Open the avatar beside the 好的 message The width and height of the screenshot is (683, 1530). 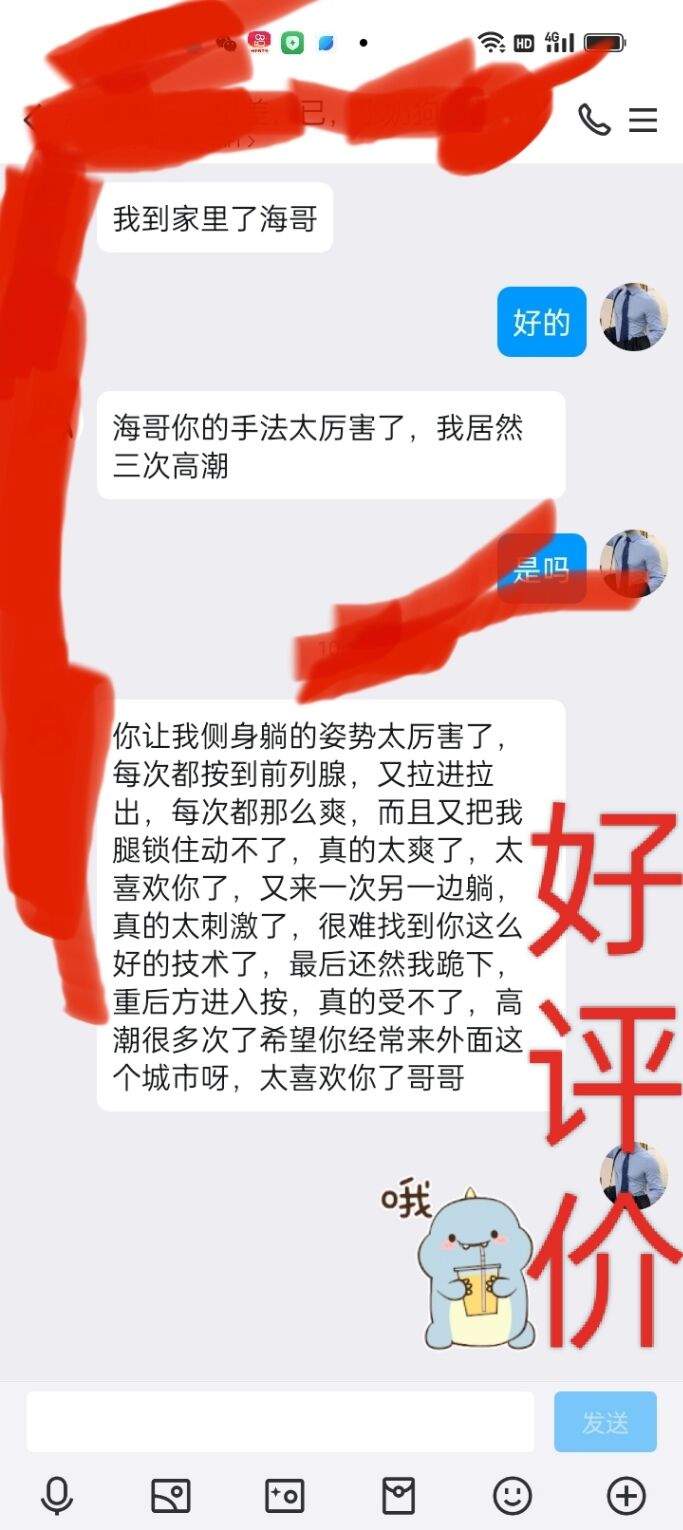coord(634,317)
